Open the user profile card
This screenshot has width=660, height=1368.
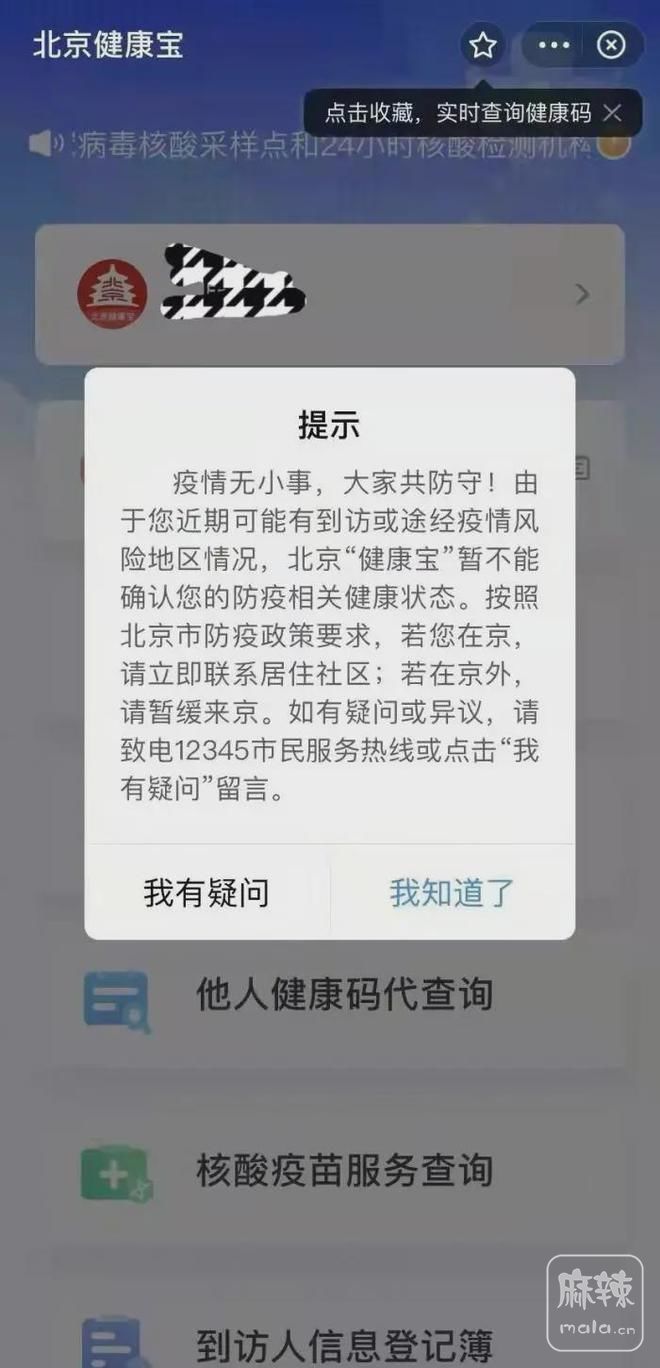330,294
